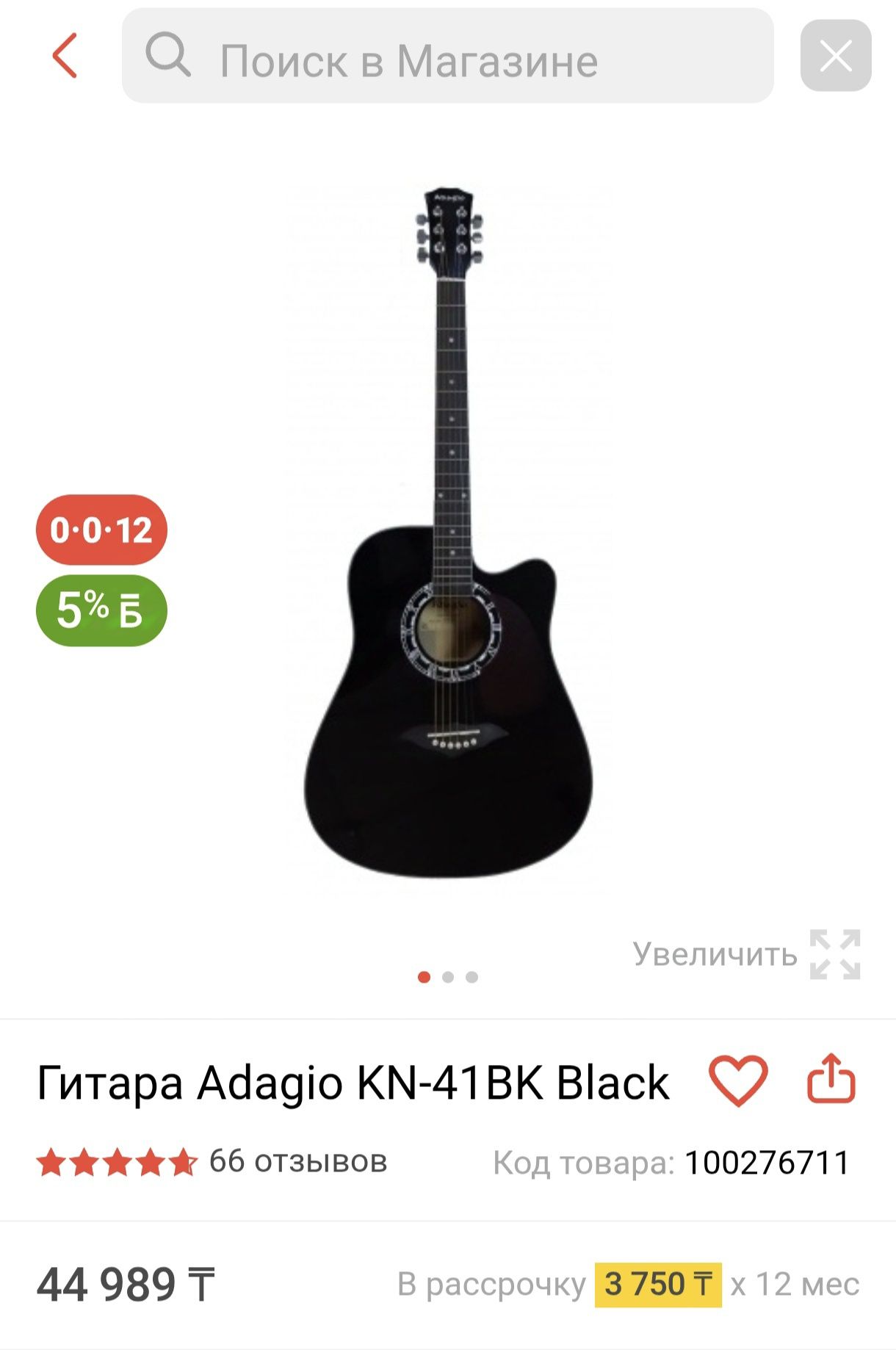The height and width of the screenshot is (1350, 896).
Task: Tap the 5% bonus badge
Action: click(101, 610)
